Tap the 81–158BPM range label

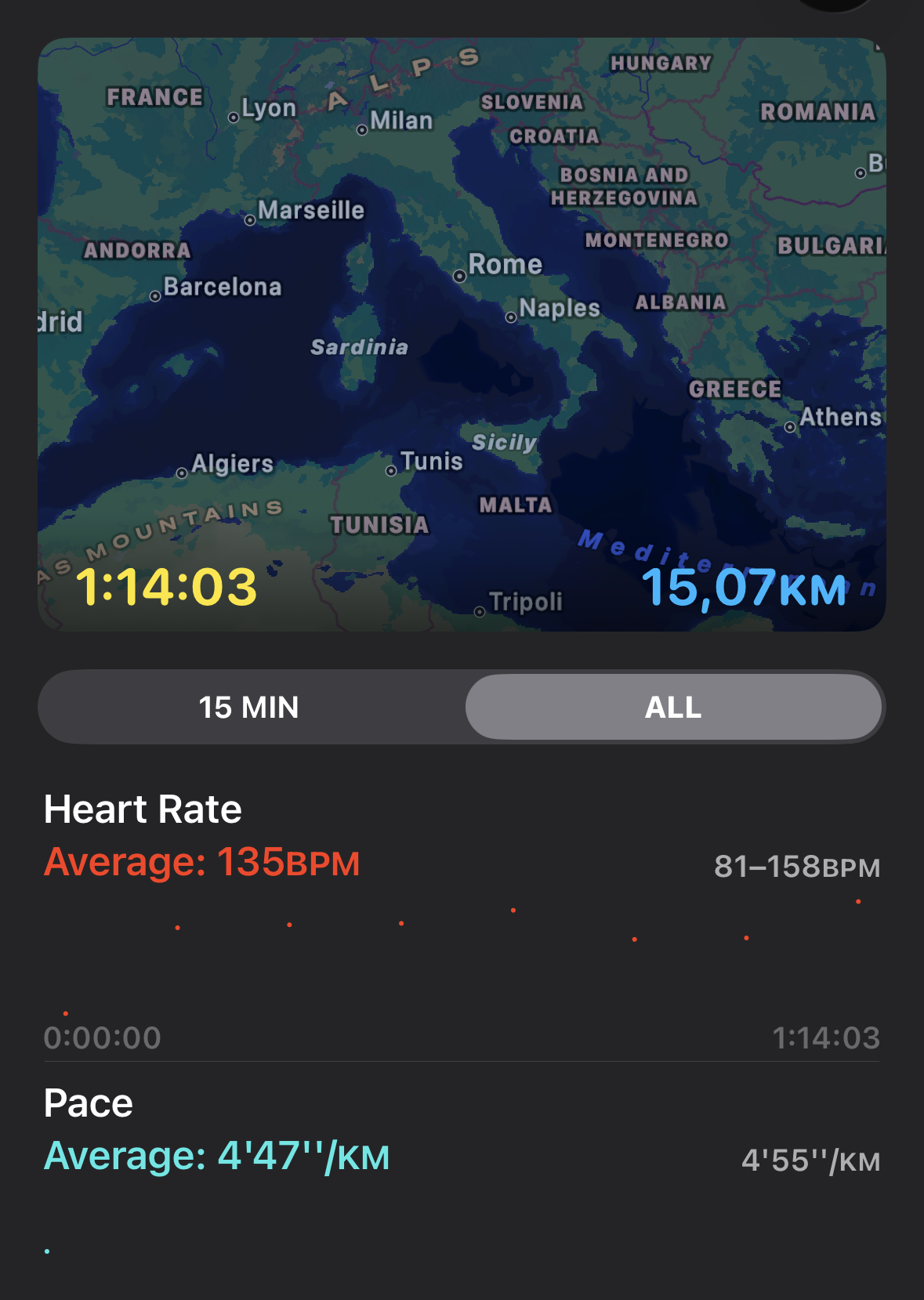[796, 867]
